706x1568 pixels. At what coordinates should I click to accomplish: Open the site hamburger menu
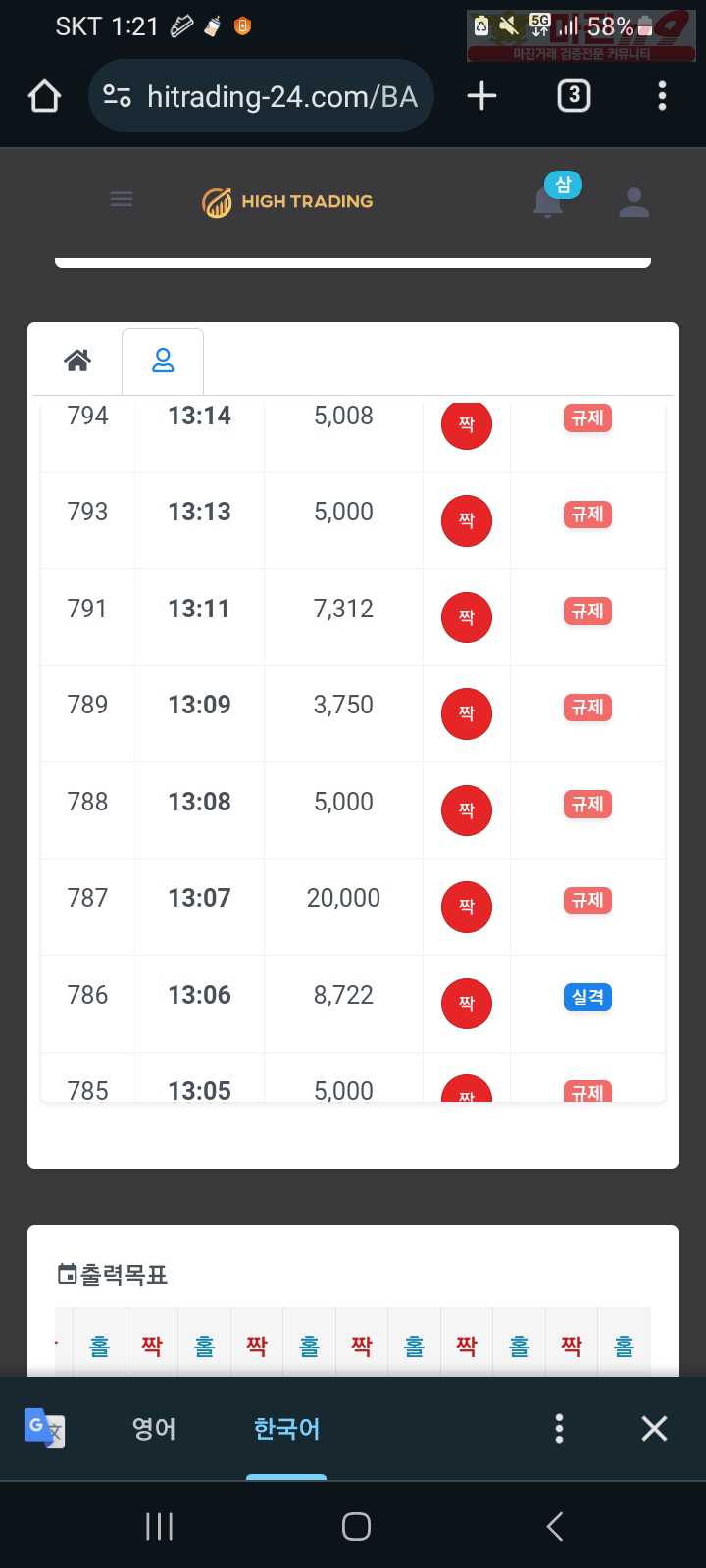[x=122, y=200]
